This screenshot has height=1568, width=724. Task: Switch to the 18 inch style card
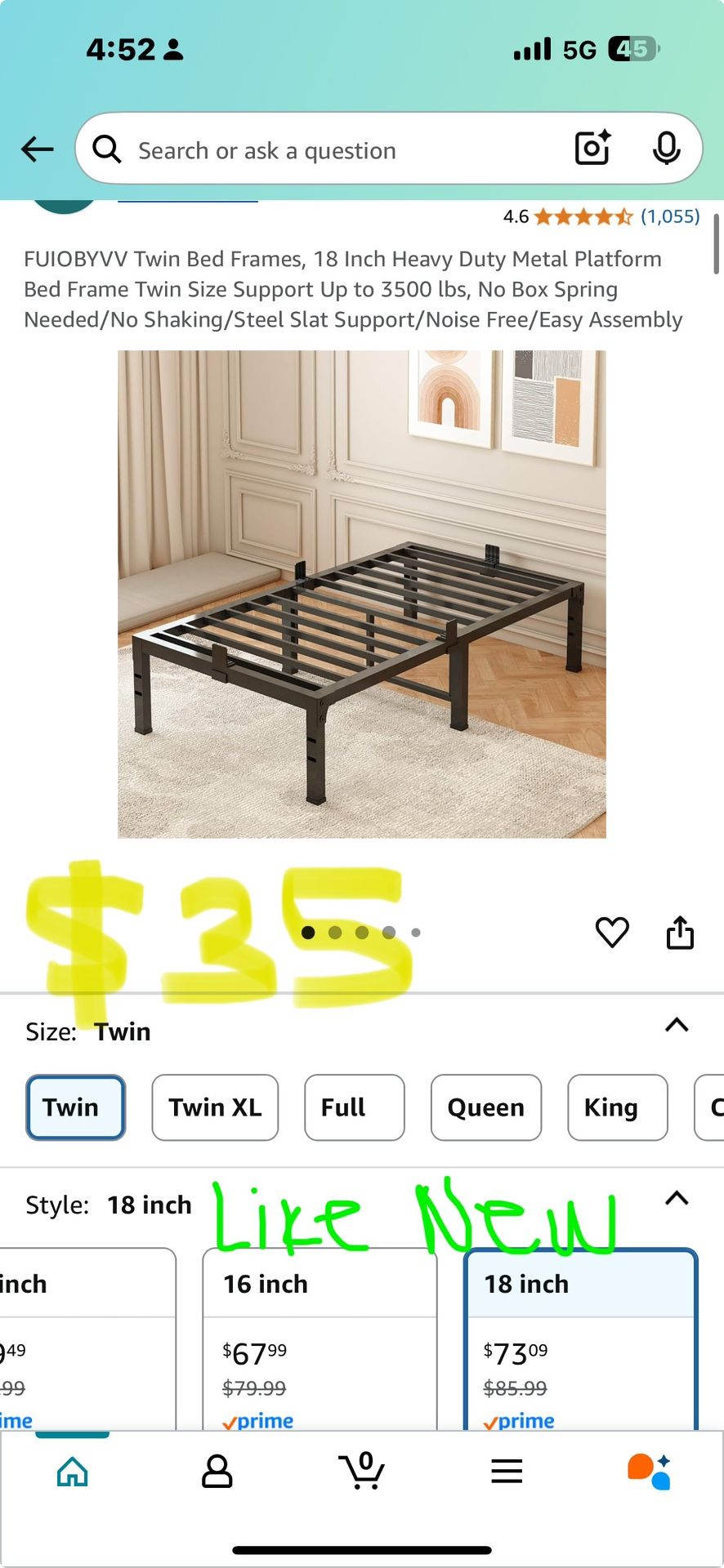tap(580, 1339)
